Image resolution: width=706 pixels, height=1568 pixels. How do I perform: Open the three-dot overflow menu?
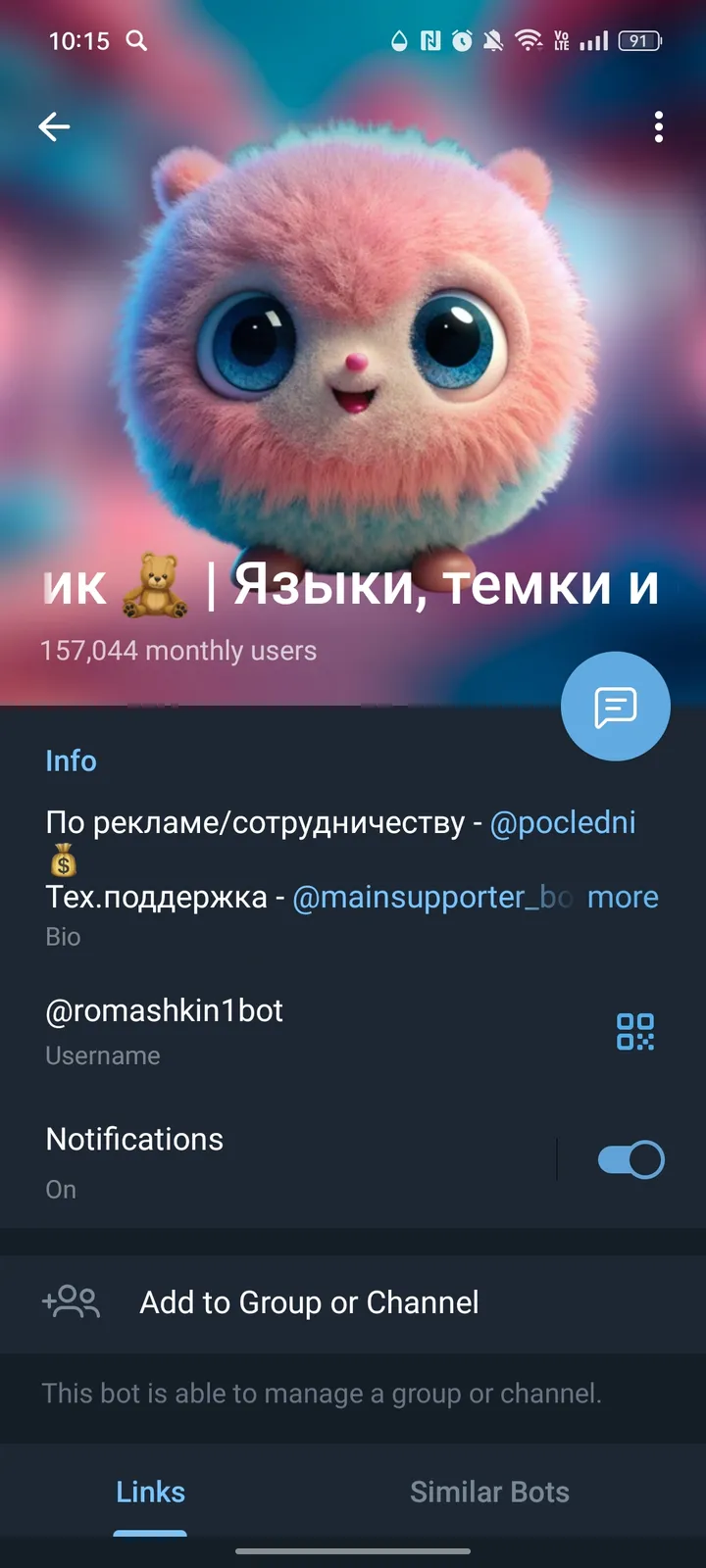coord(658,126)
